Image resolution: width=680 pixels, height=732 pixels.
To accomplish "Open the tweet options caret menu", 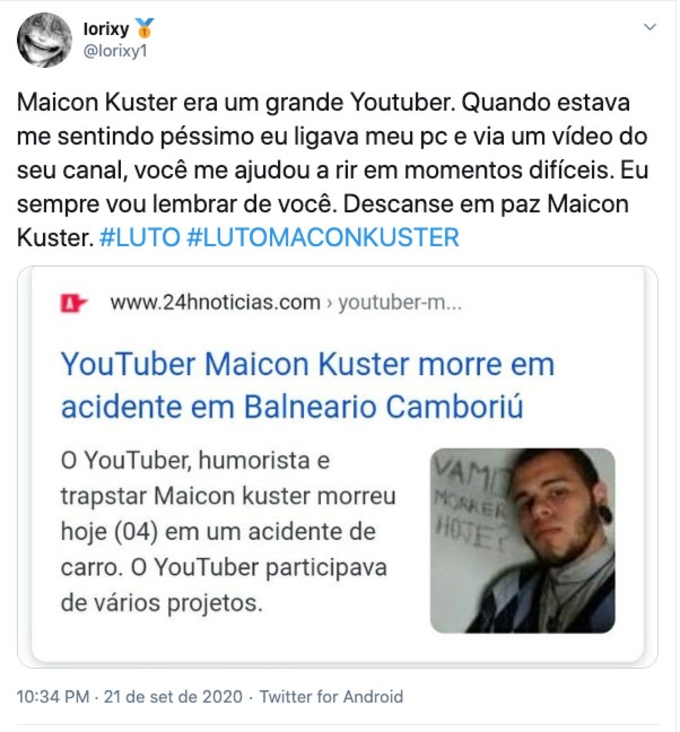I will pos(651,27).
